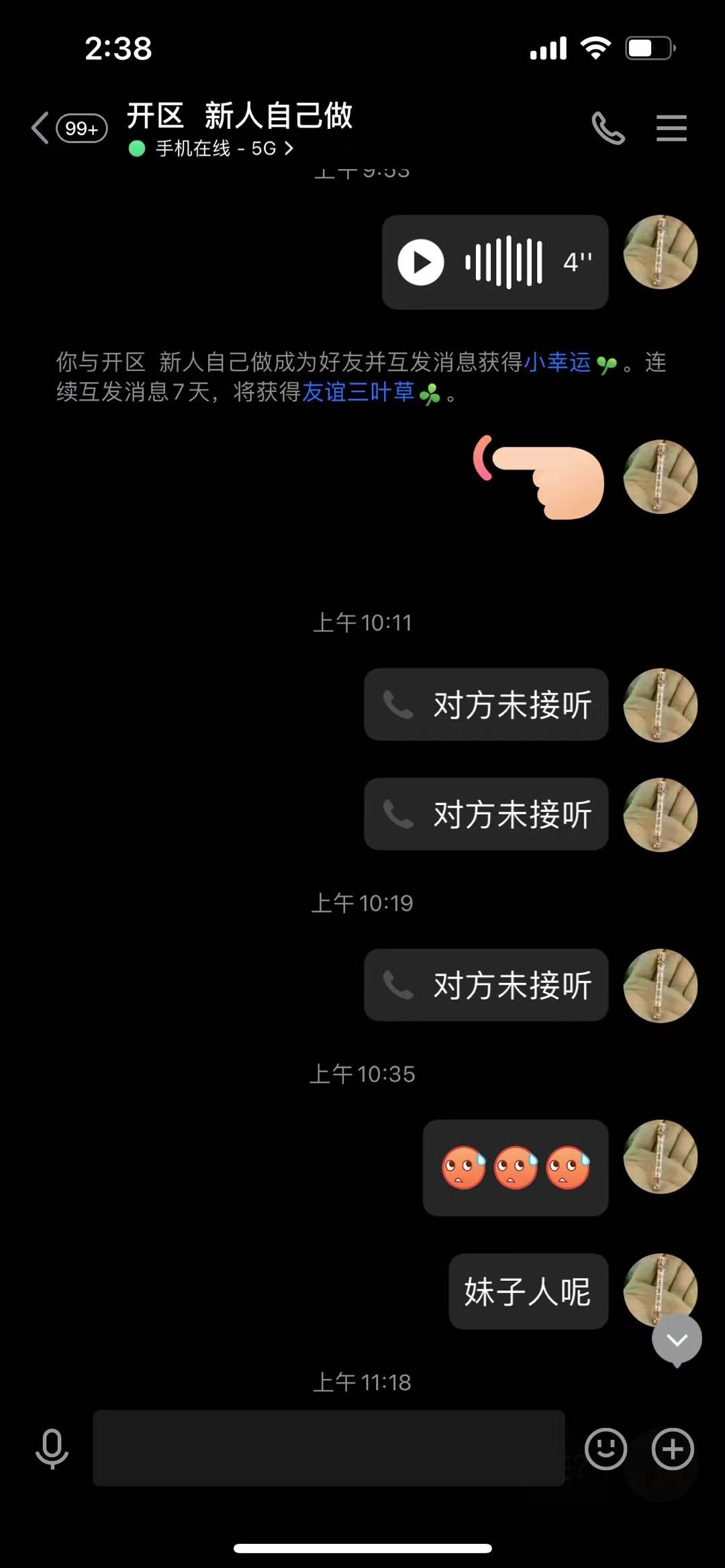Tap the message text input field

click(328, 1448)
